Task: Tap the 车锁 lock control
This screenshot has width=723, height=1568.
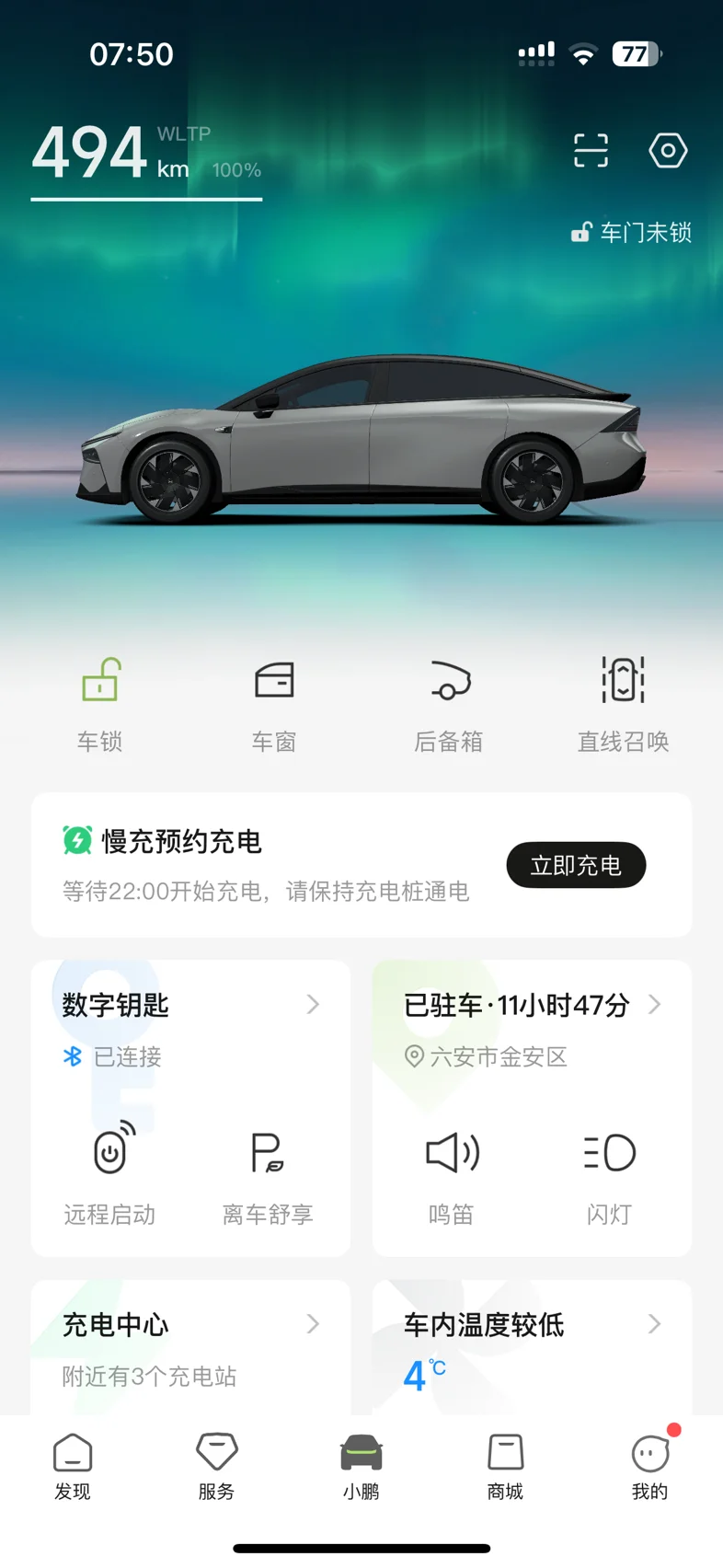Action: tap(99, 705)
